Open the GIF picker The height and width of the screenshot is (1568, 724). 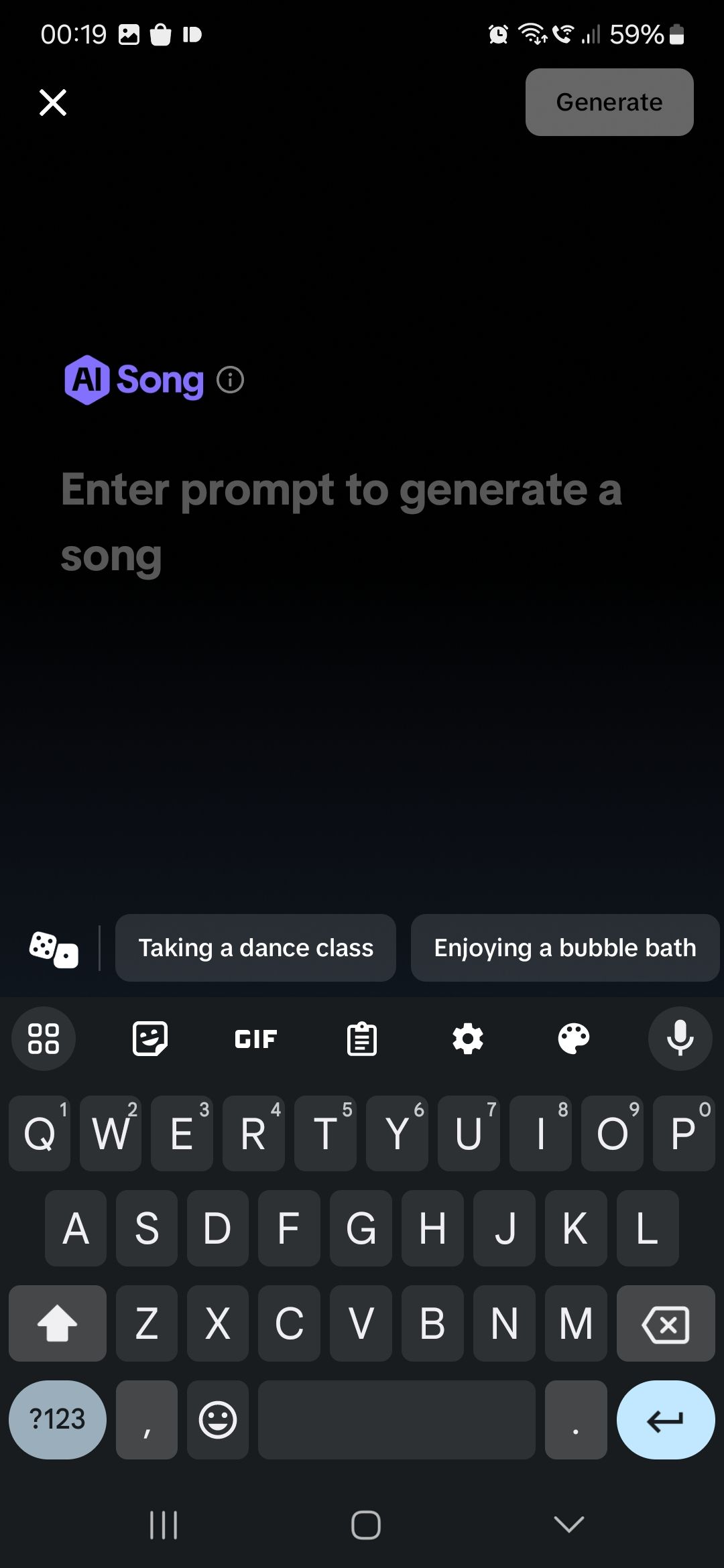coord(255,1038)
